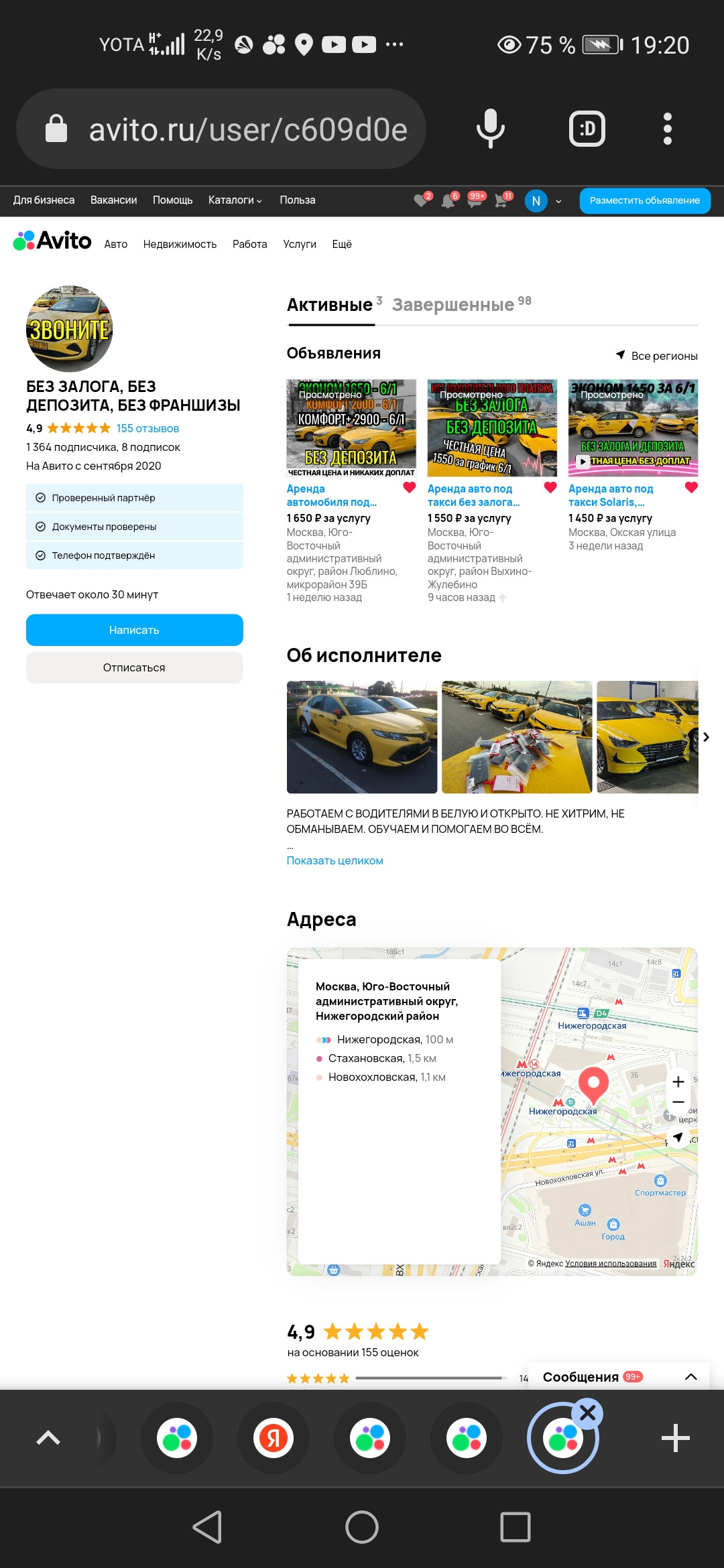Show next photo in Об исполнителе gallery
724x1568 pixels.
pyautogui.click(x=706, y=737)
